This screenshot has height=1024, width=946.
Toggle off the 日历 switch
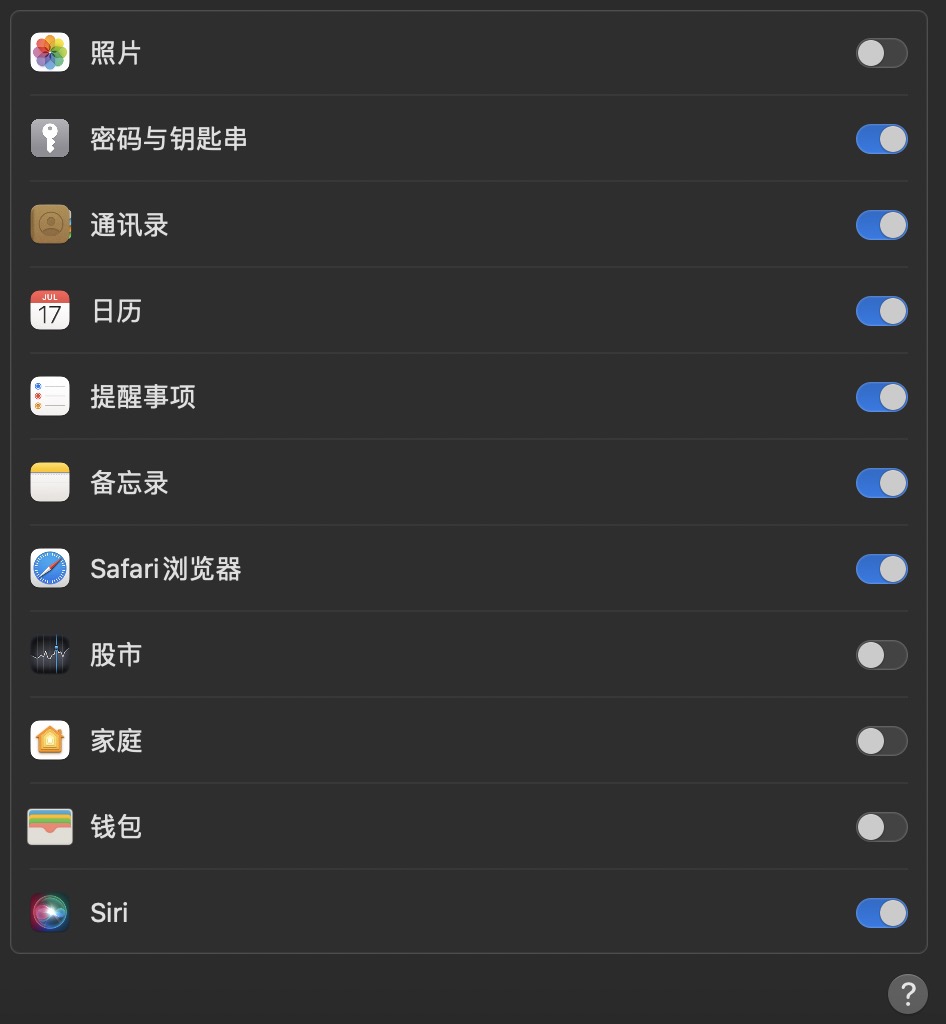click(x=881, y=311)
